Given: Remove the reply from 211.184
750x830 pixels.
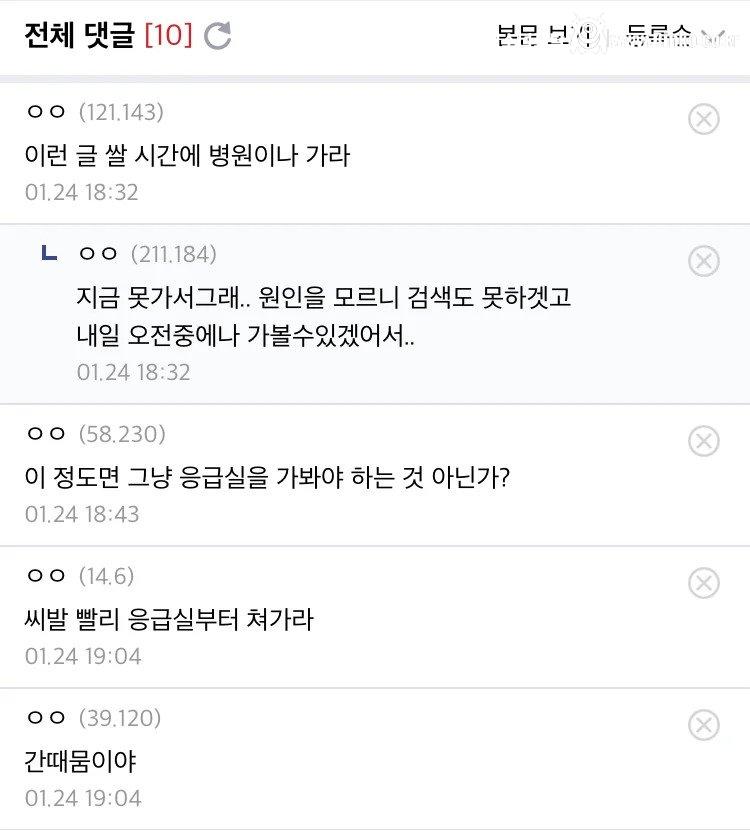Looking at the screenshot, I should [x=704, y=261].
